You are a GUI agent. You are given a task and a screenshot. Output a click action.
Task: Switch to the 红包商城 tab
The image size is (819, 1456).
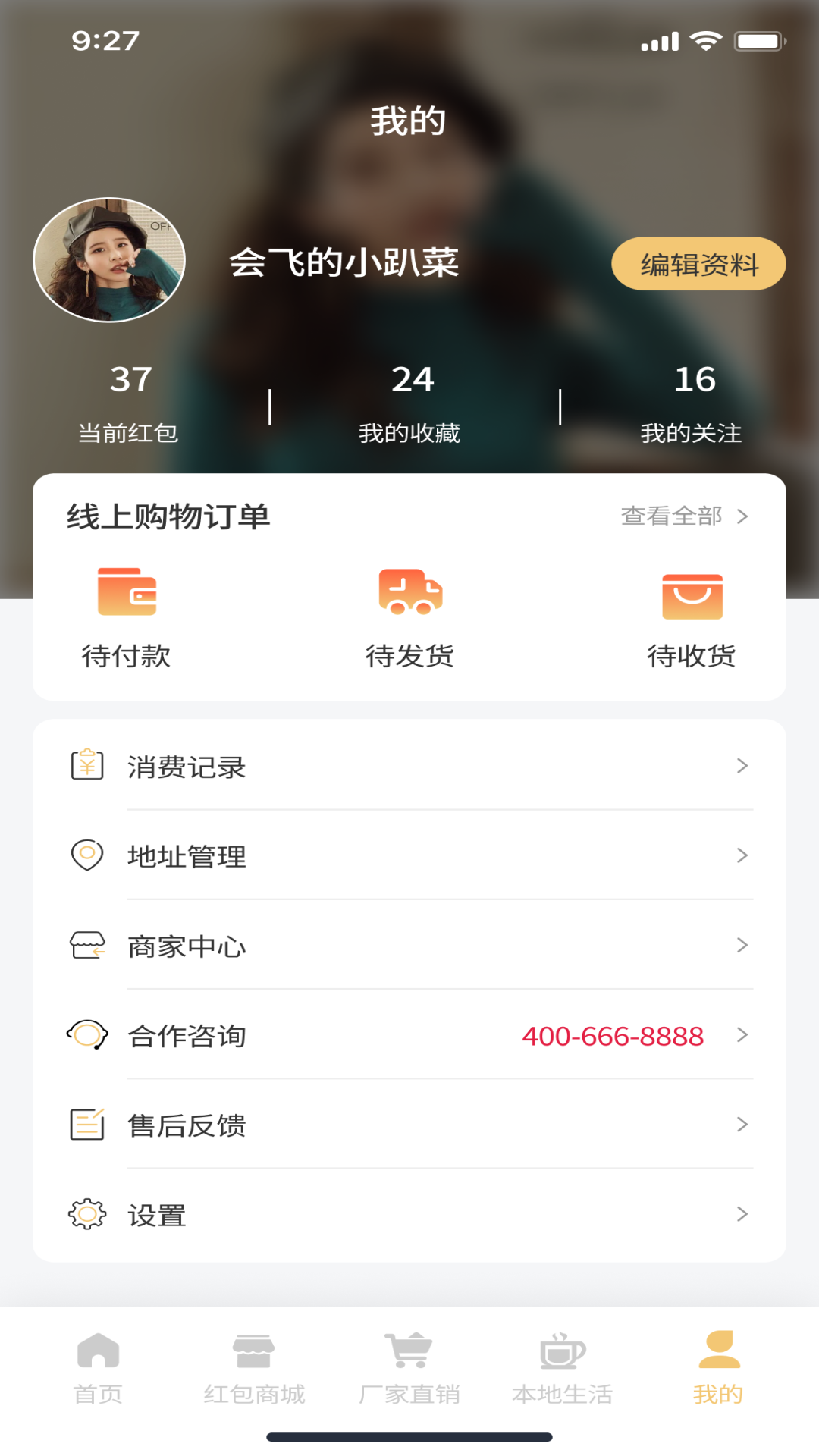click(x=254, y=1367)
